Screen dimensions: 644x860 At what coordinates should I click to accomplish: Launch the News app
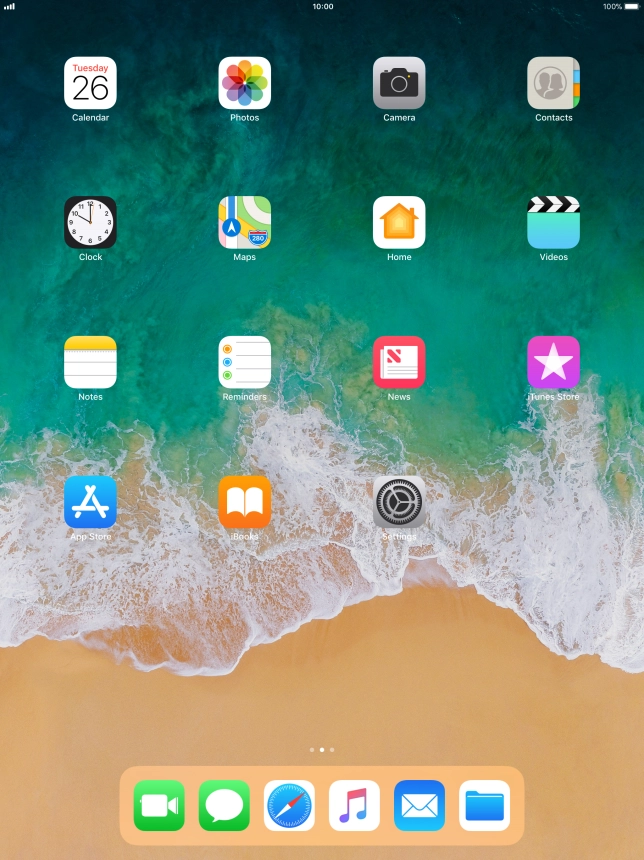(x=399, y=362)
